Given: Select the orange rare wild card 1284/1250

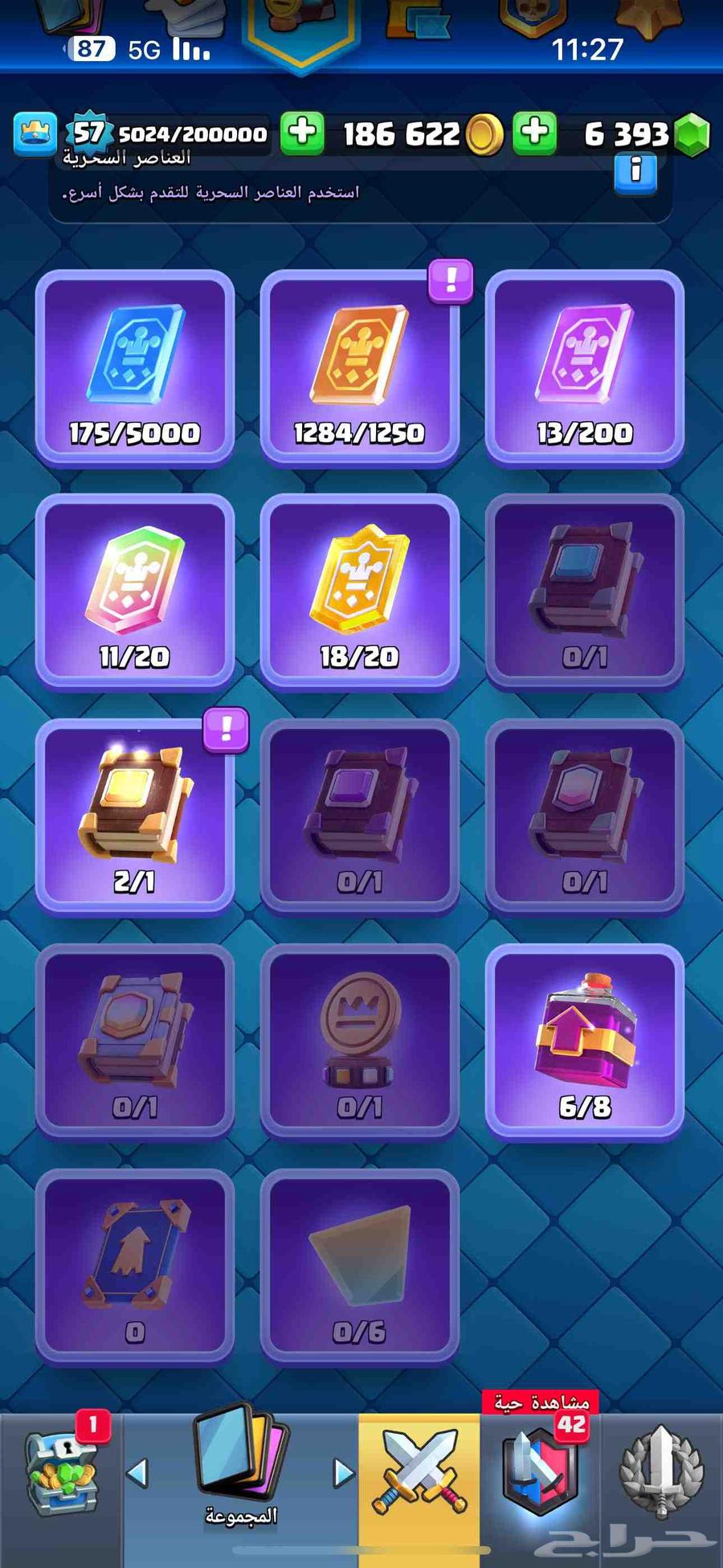Looking at the screenshot, I should (x=359, y=368).
